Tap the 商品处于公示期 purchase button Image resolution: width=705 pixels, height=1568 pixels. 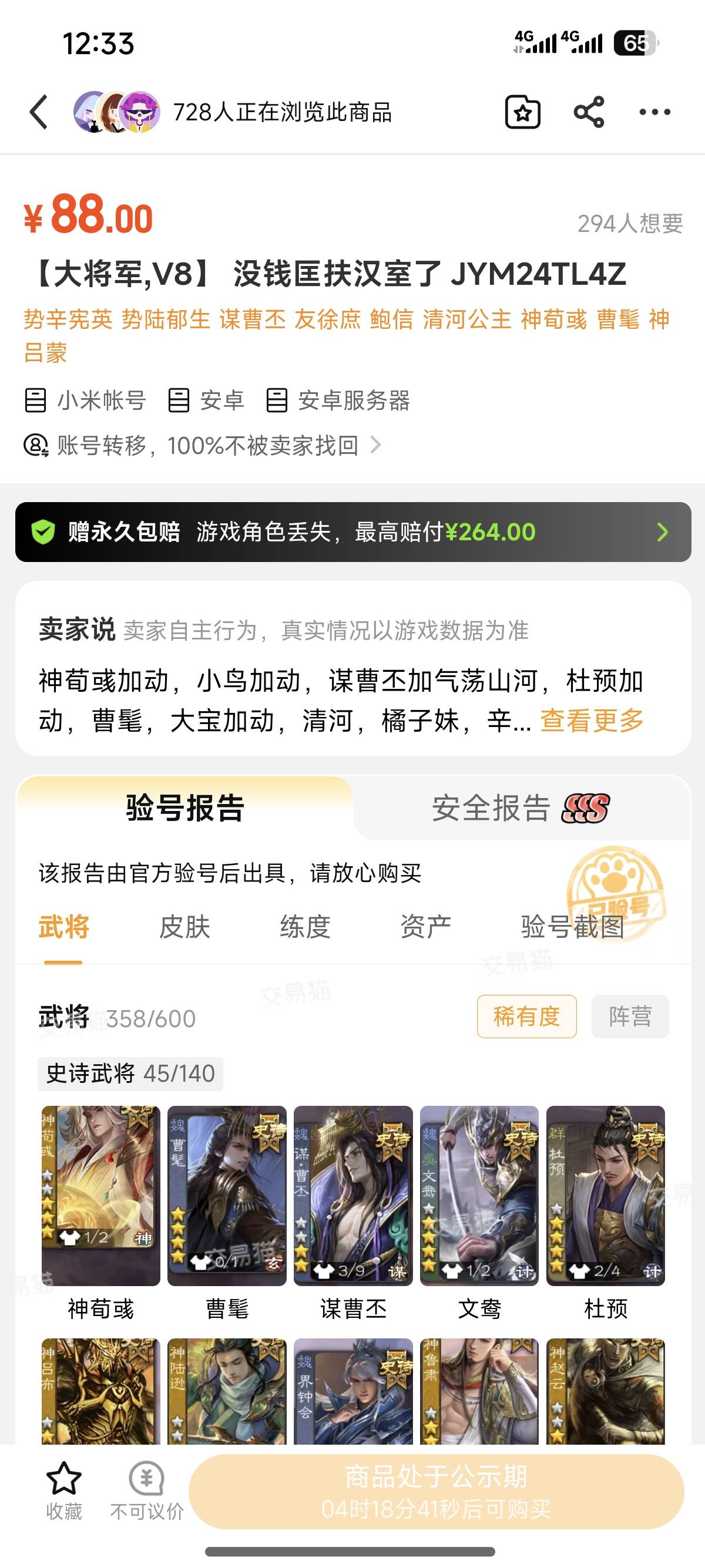point(436,1491)
